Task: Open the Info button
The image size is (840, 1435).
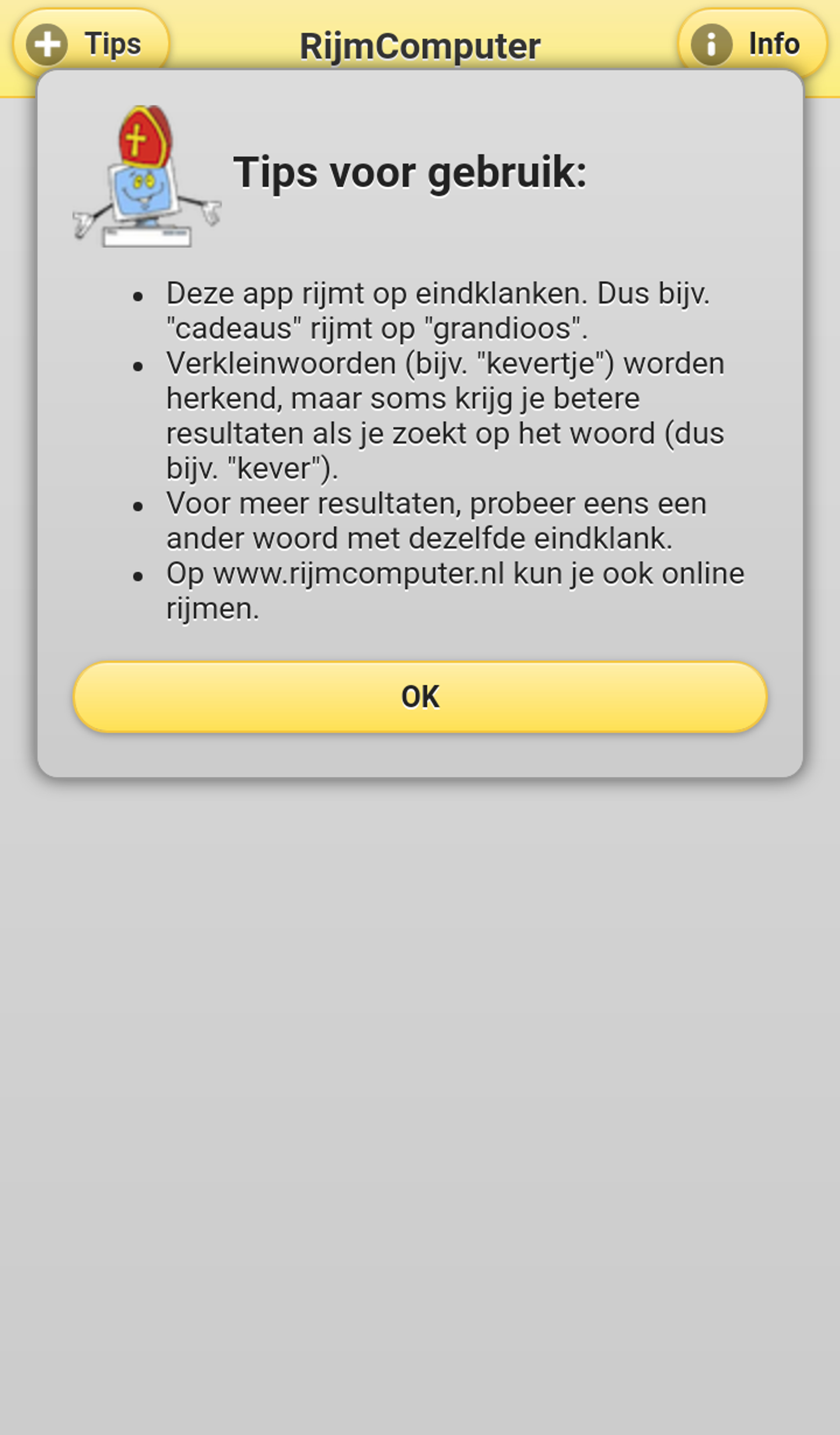Action: coord(751,43)
